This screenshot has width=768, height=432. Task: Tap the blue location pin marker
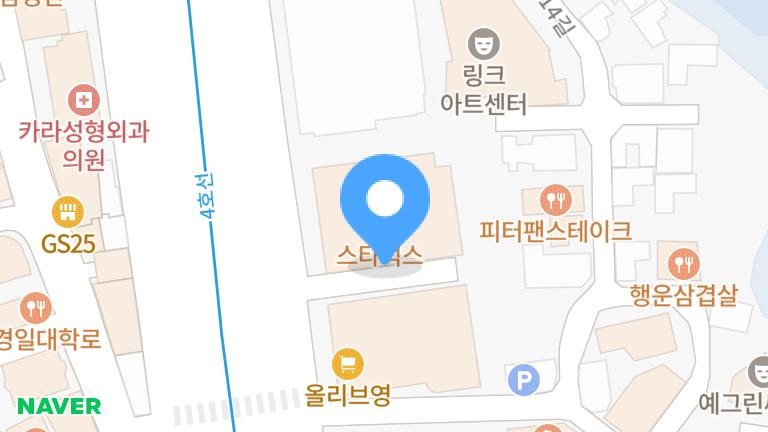385,202
